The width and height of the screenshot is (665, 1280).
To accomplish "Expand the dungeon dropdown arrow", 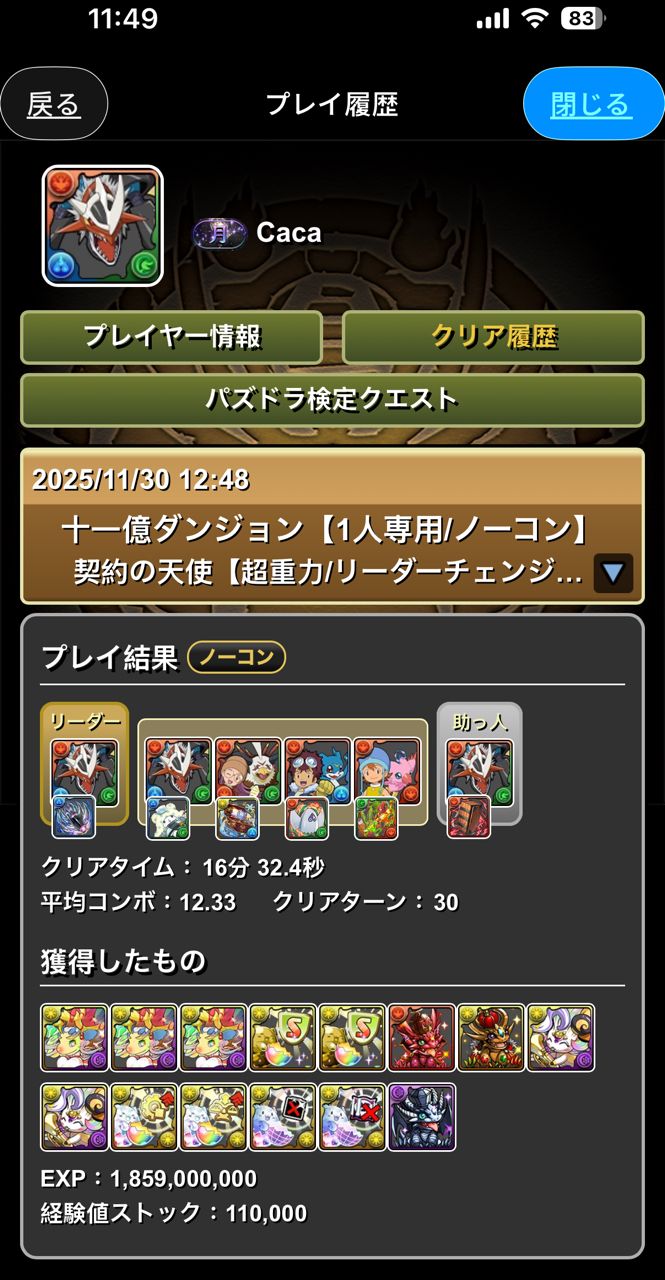I will pos(613,573).
